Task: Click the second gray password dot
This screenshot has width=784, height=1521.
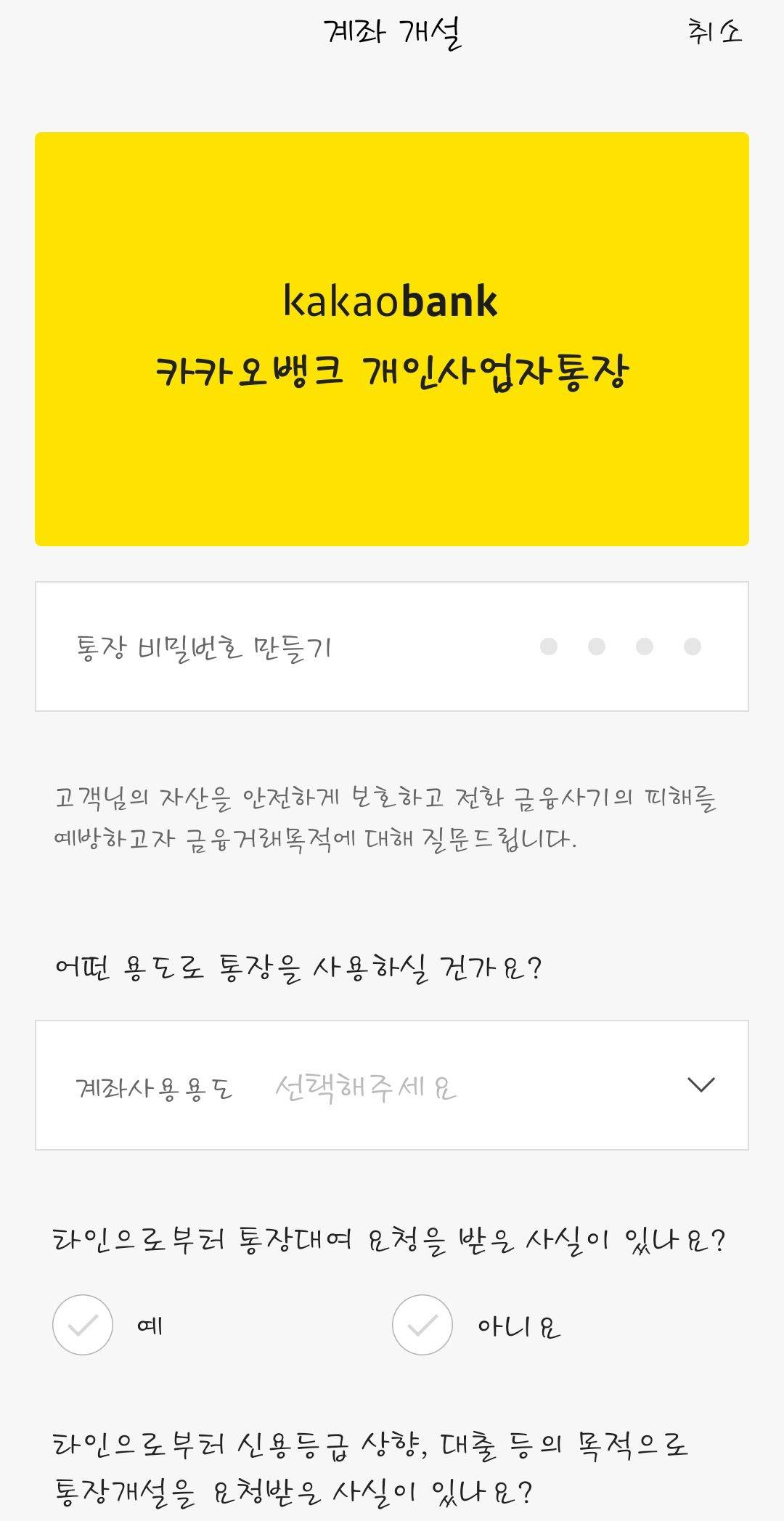Action: tap(597, 645)
